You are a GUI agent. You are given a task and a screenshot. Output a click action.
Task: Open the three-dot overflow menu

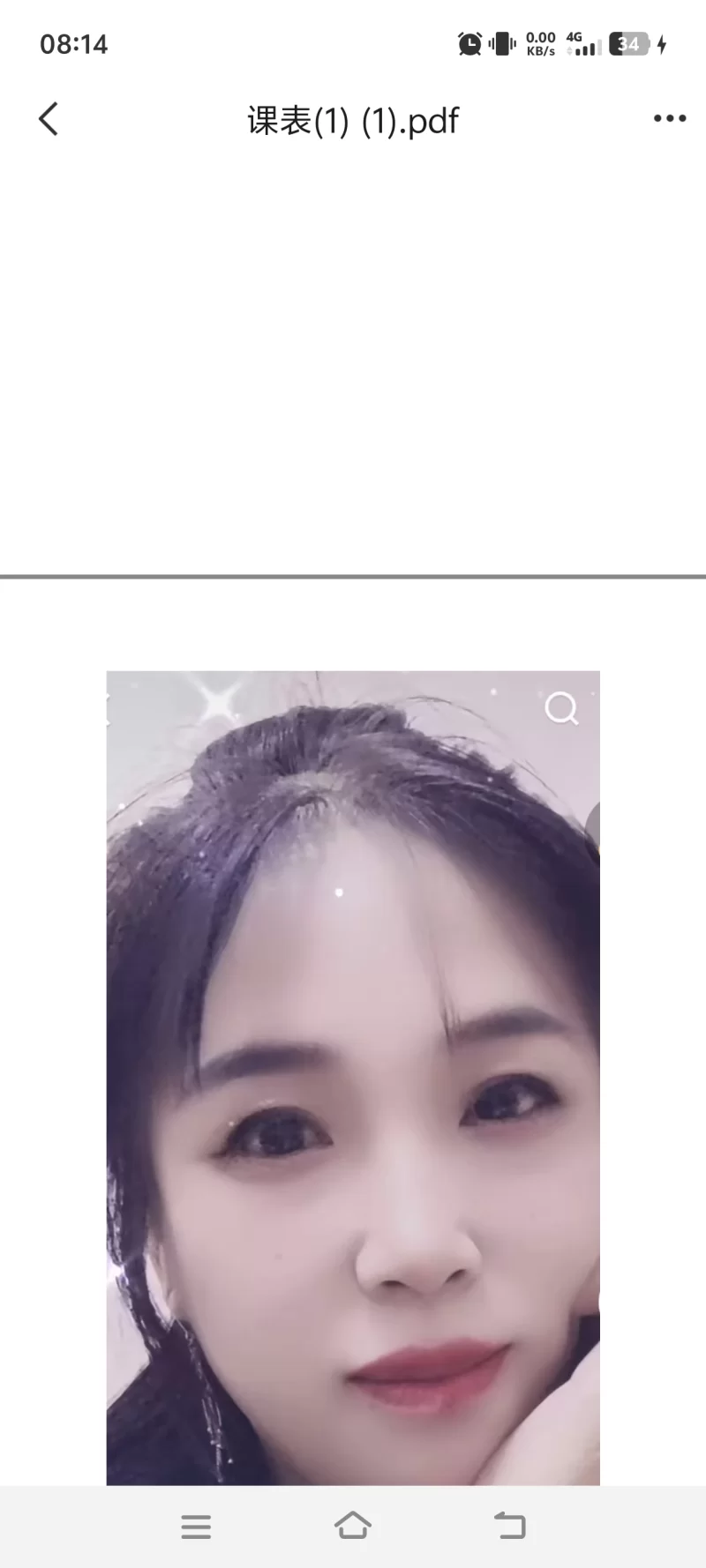pyautogui.click(x=669, y=119)
